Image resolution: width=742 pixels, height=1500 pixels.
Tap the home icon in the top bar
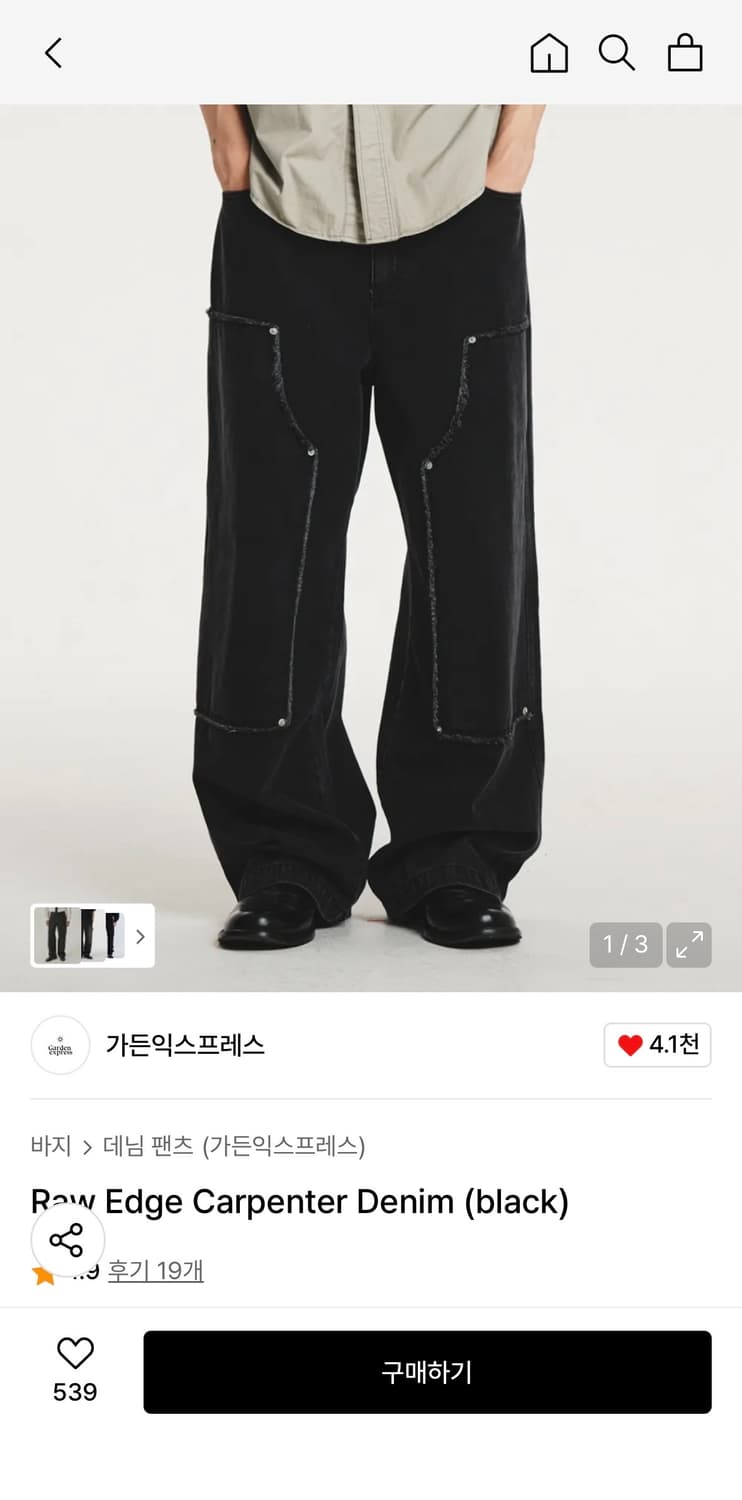click(548, 53)
